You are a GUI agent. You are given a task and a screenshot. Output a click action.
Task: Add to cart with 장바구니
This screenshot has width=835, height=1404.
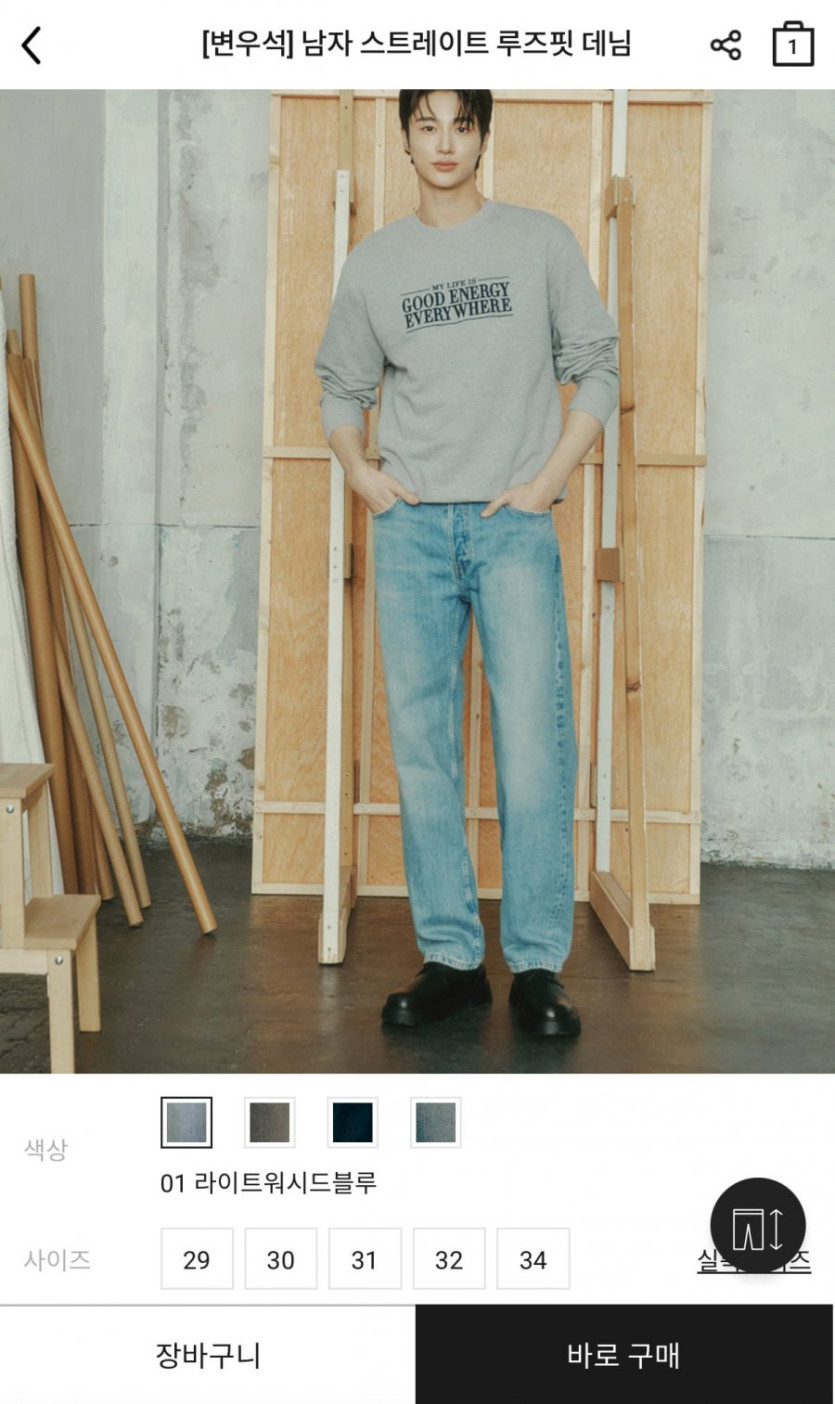point(208,1355)
